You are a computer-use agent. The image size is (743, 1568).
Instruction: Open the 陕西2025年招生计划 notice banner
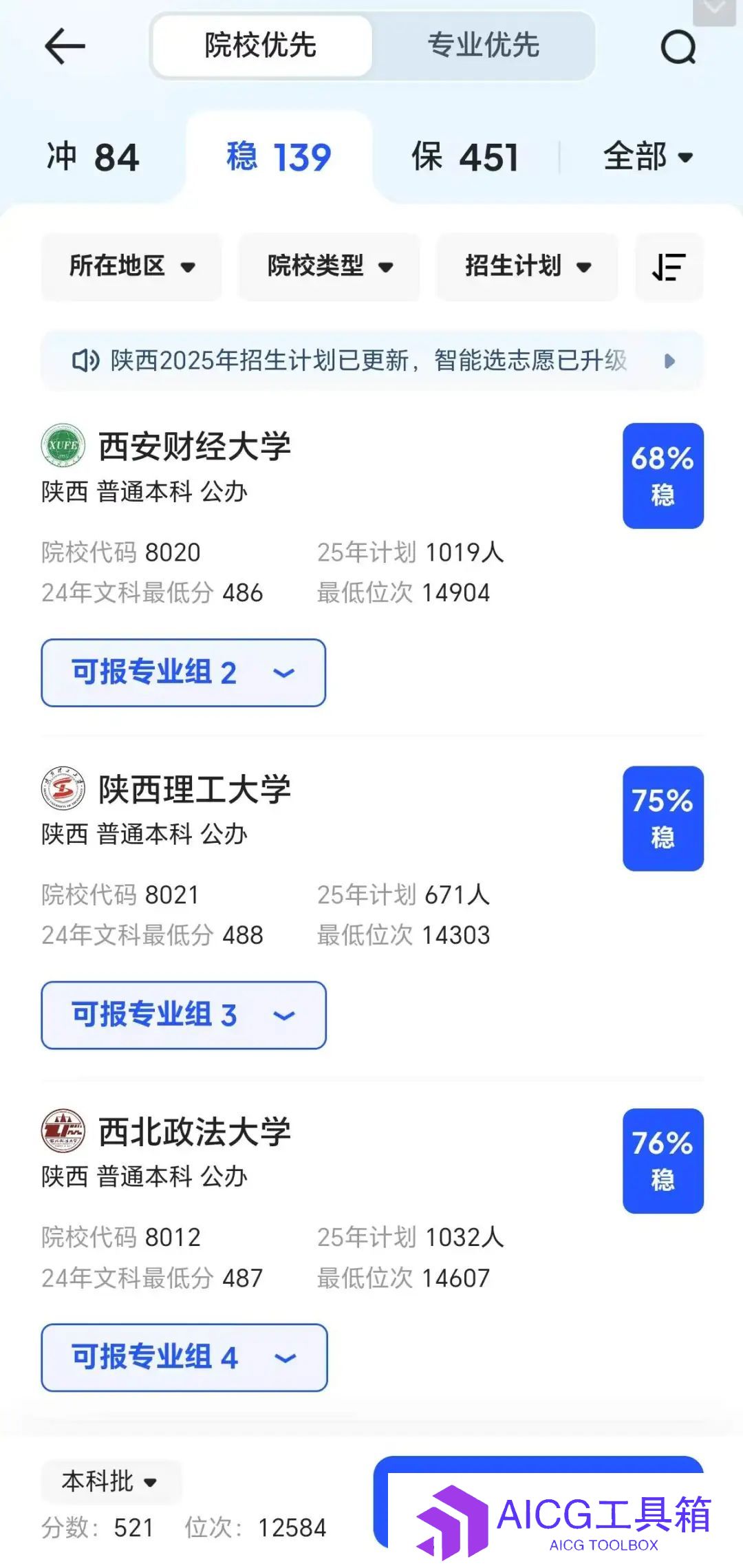(x=372, y=361)
